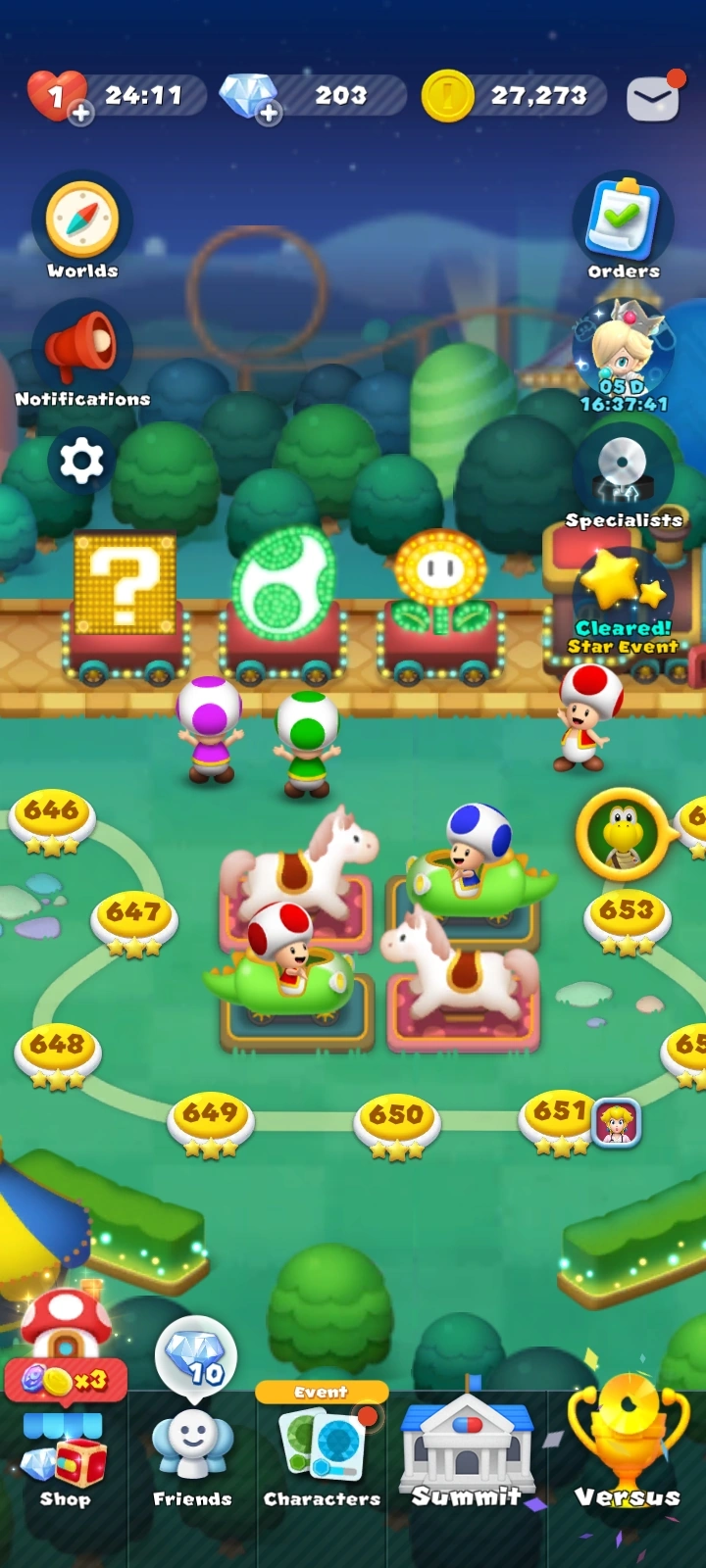This screenshot has height=1568, width=706.
Task: Play stage 649
Action: (210, 1116)
